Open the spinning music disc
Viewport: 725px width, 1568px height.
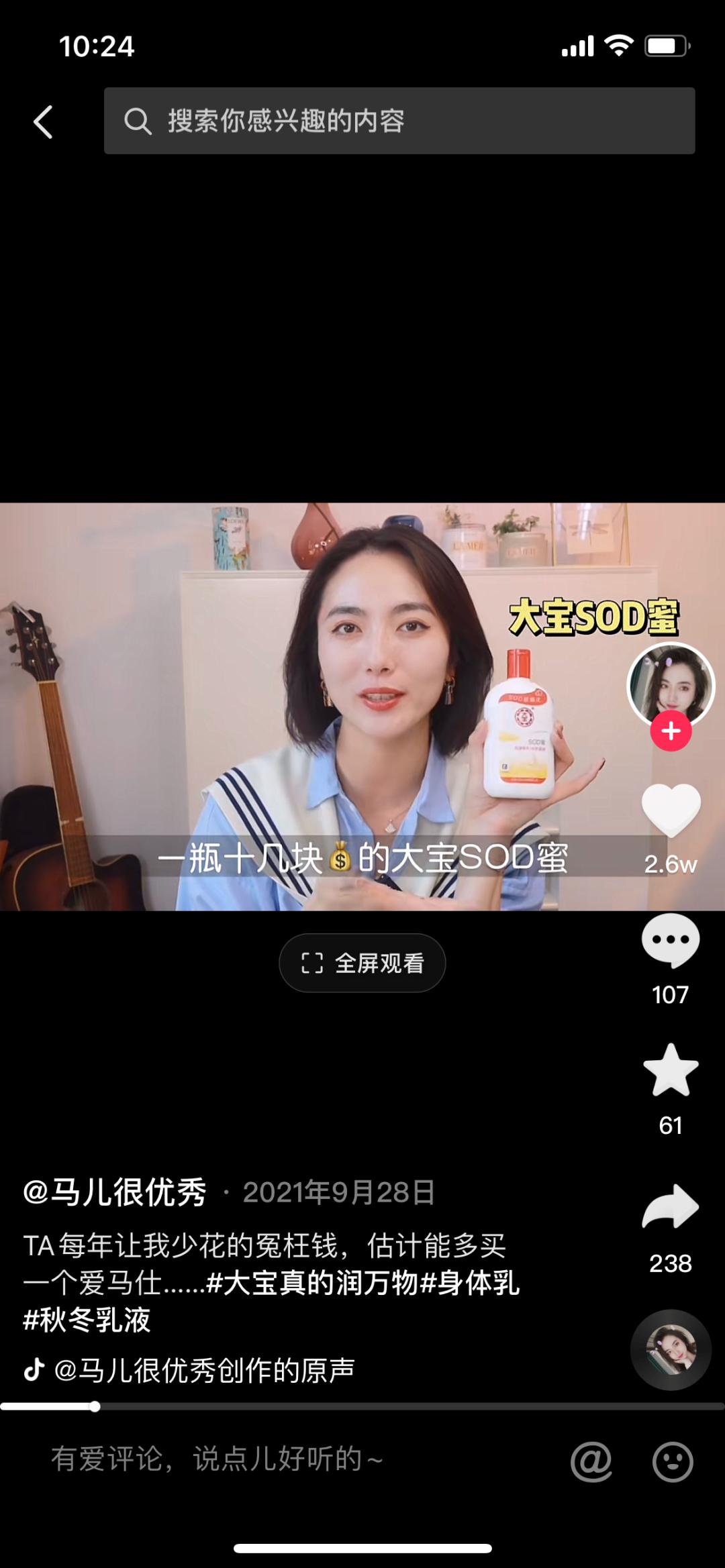670,1349
